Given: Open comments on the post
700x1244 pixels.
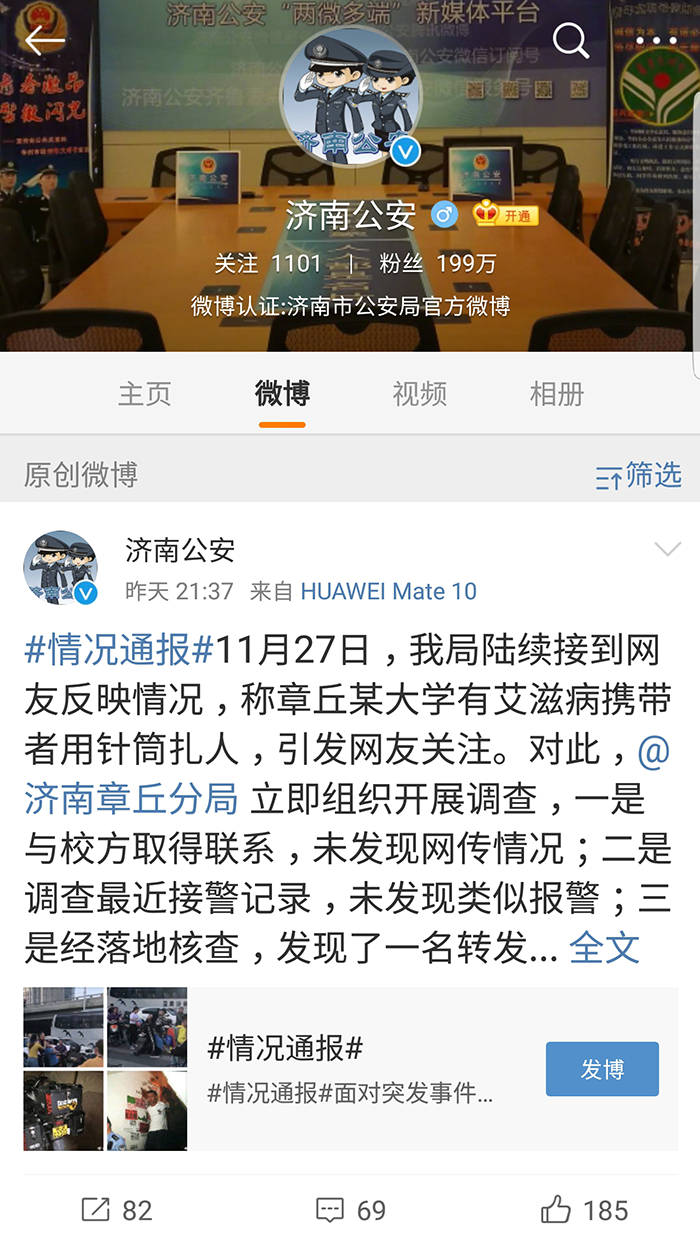Looking at the screenshot, I should pos(350,1210).
